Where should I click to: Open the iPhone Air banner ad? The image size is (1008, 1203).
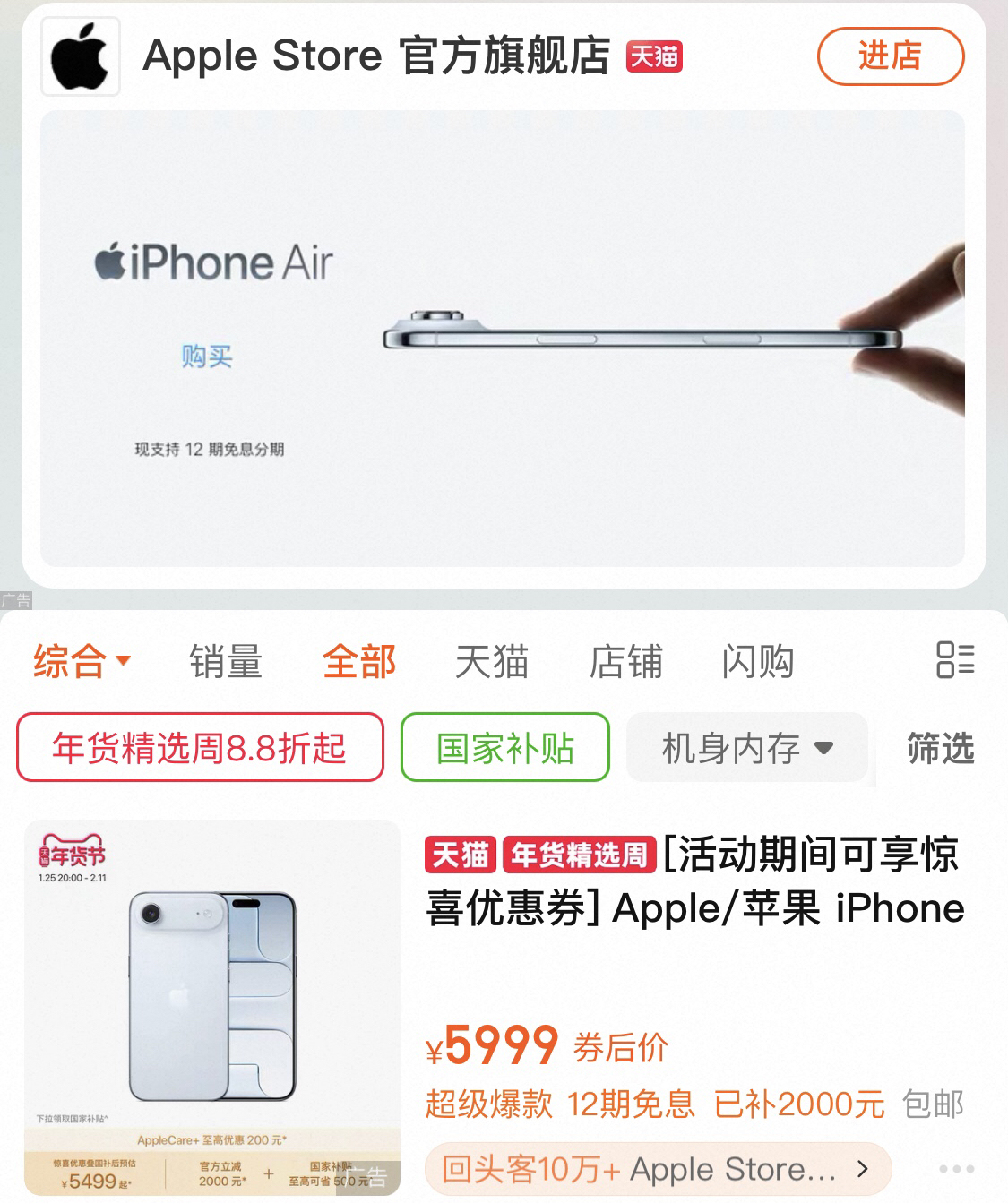[502, 339]
